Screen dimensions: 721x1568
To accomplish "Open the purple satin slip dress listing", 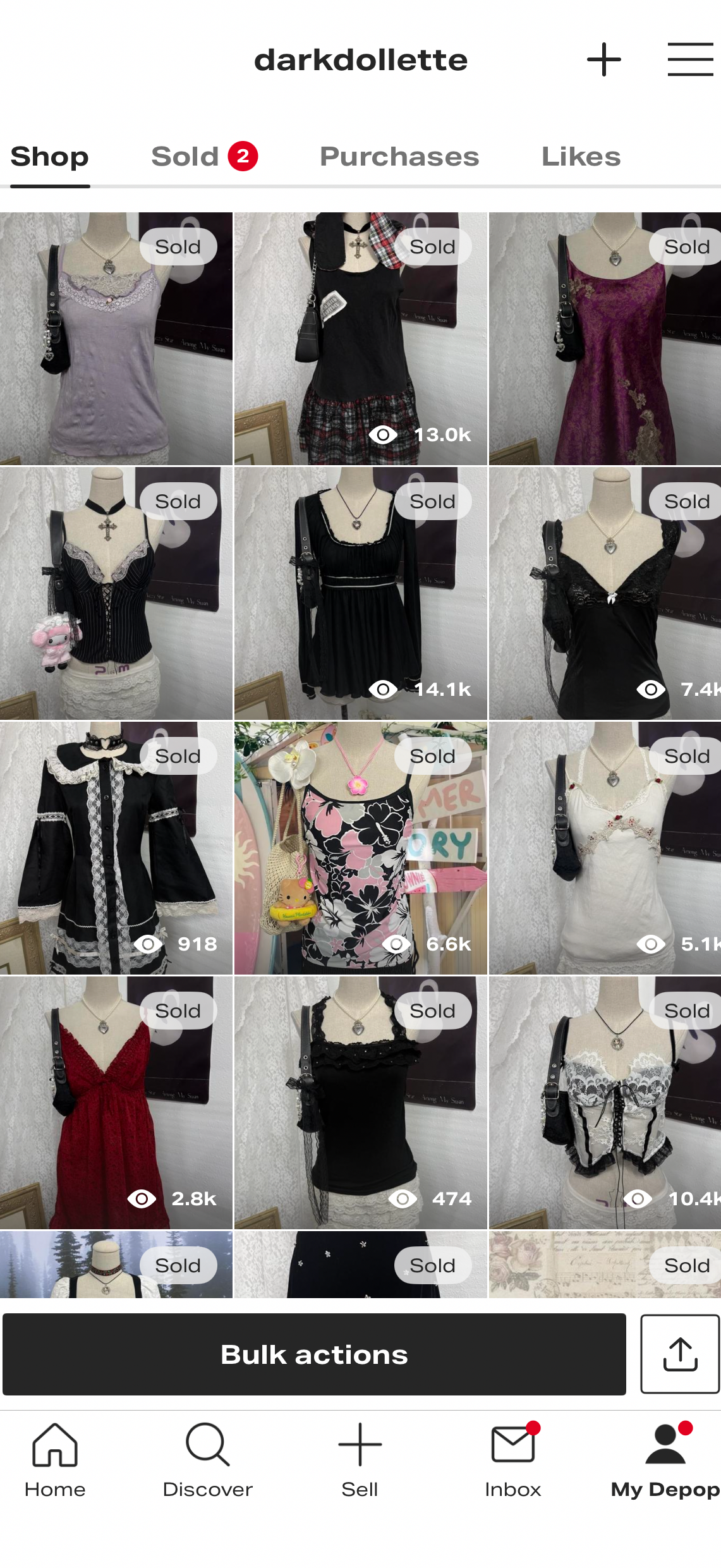I will [605, 354].
